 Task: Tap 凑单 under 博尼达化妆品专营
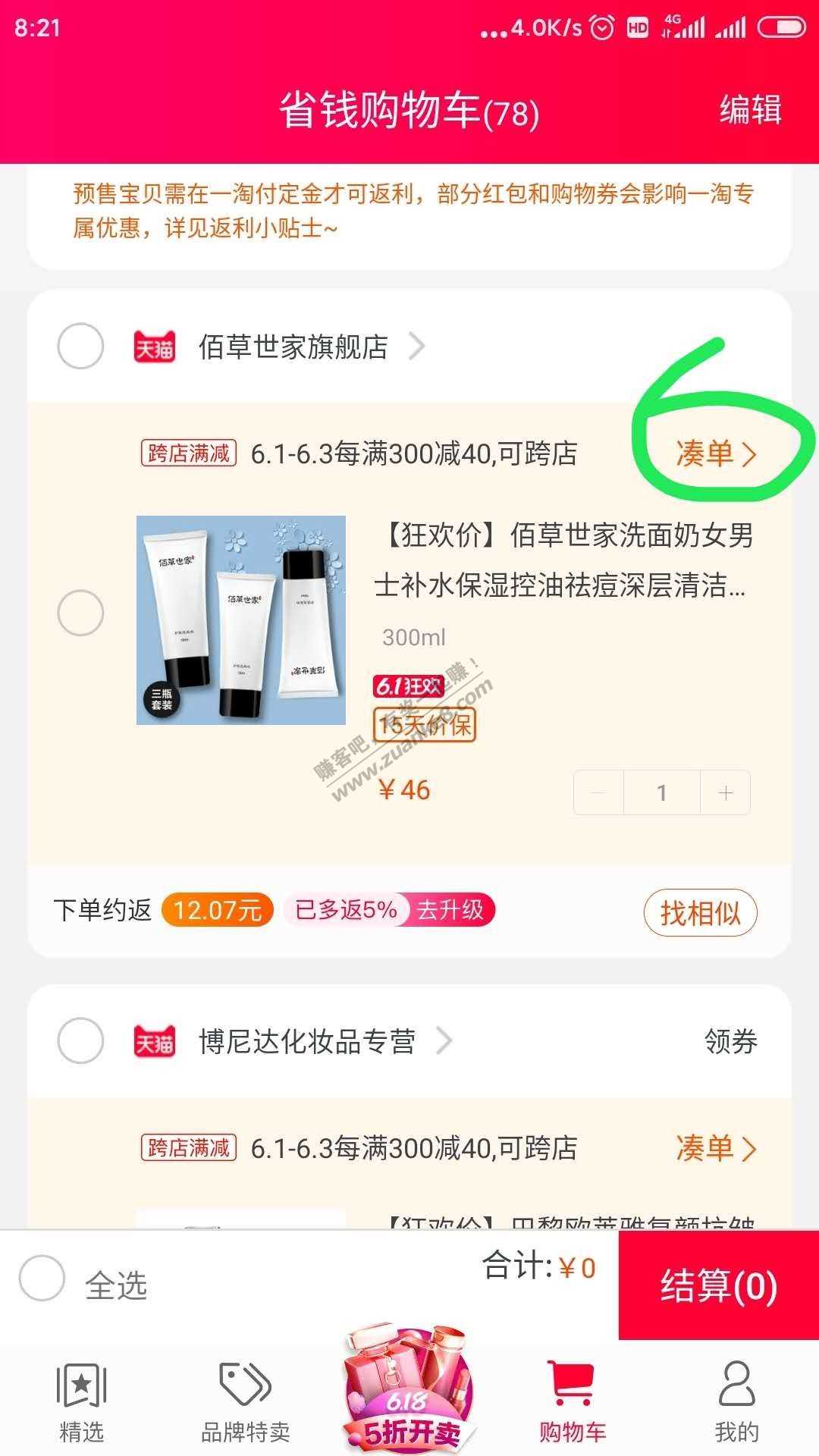[x=715, y=1148]
